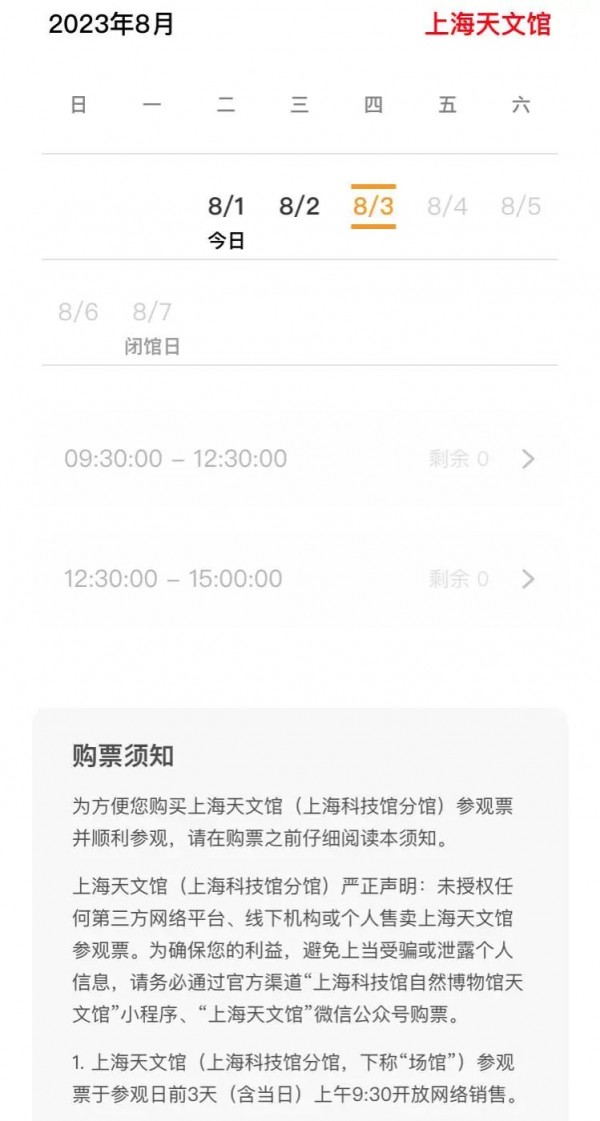Pick the 8/5 date in the calendar

coord(521,207)
